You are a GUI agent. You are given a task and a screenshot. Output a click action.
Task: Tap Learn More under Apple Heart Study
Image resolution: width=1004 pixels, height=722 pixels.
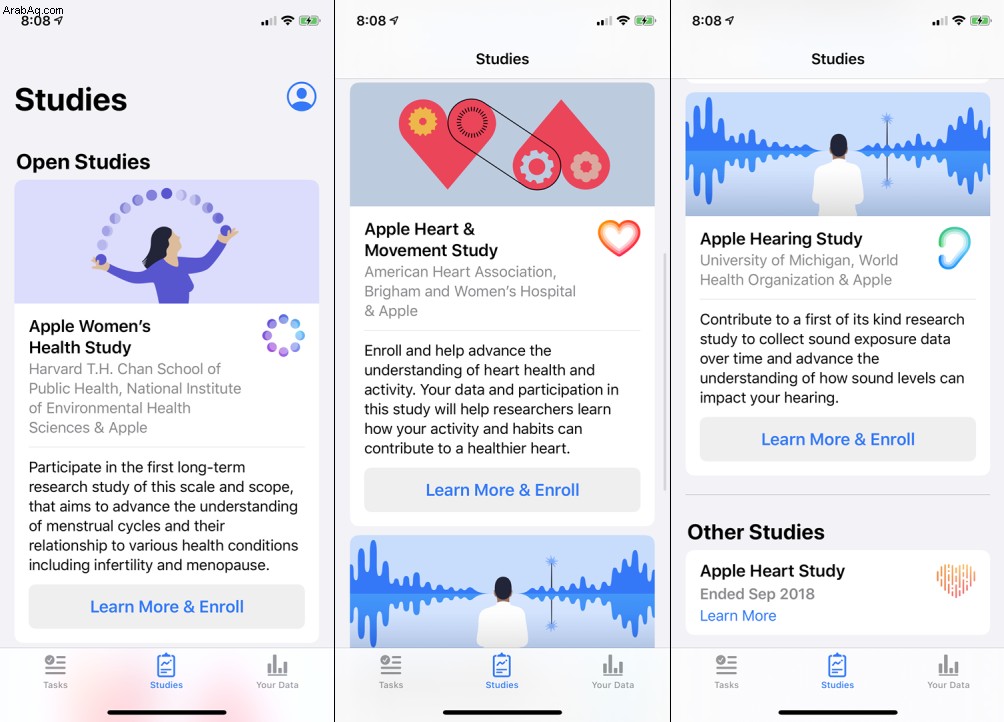[x=738, y=616]
